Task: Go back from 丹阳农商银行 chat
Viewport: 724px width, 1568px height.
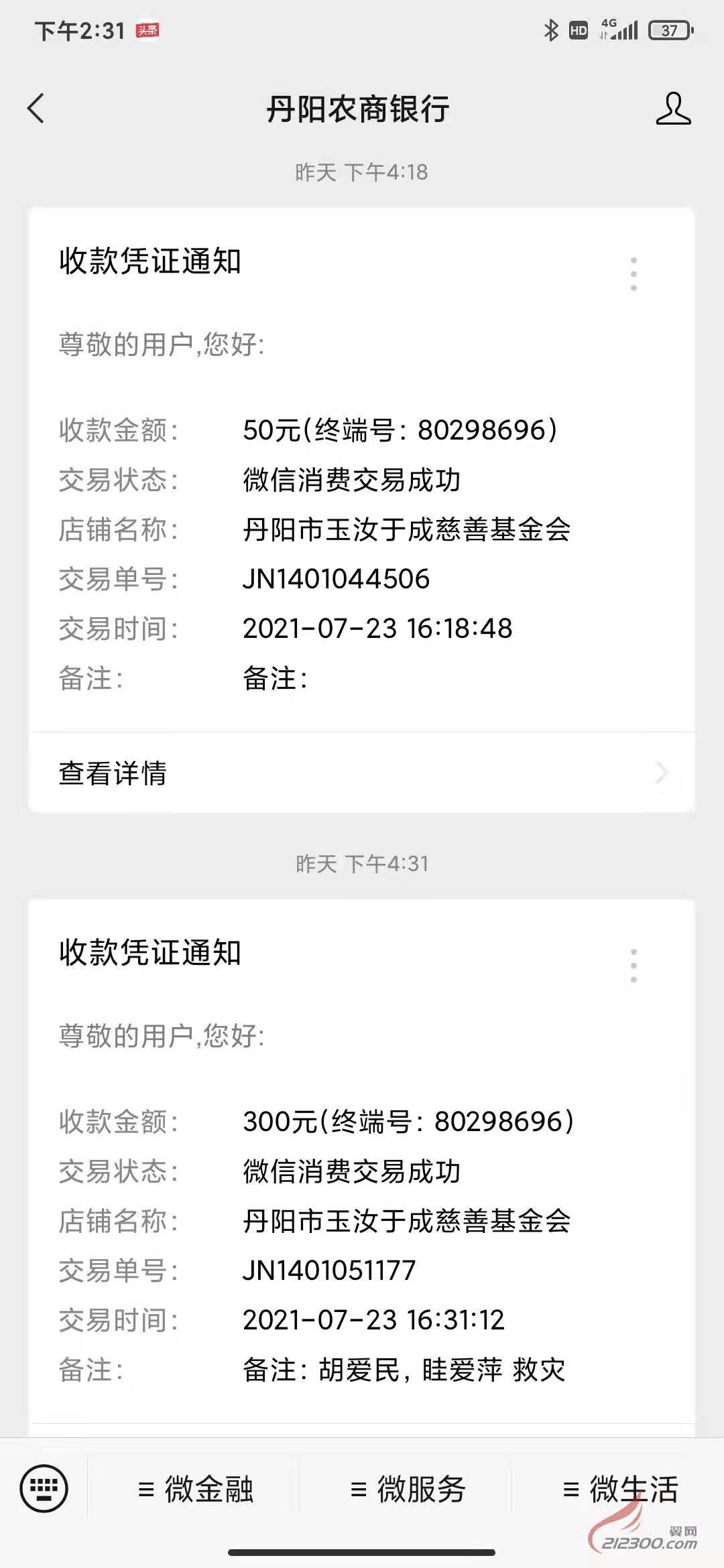Action: click(x=36, y=109)
